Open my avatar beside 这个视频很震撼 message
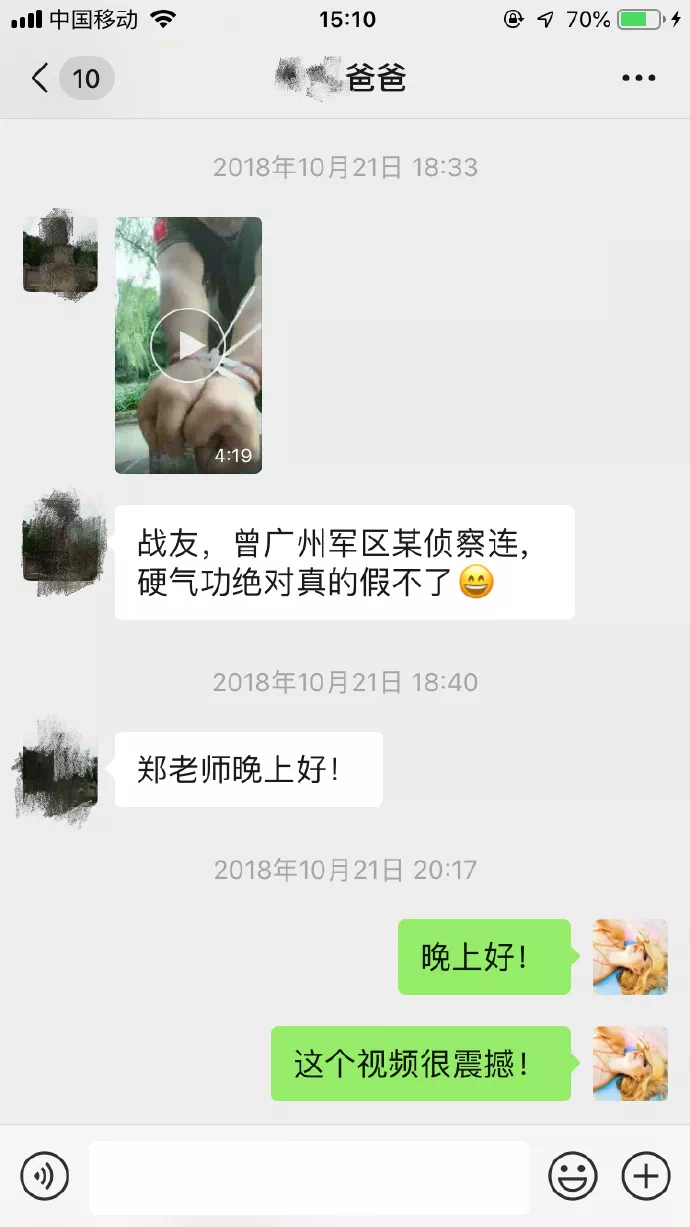 click(x=630, y=1063)
